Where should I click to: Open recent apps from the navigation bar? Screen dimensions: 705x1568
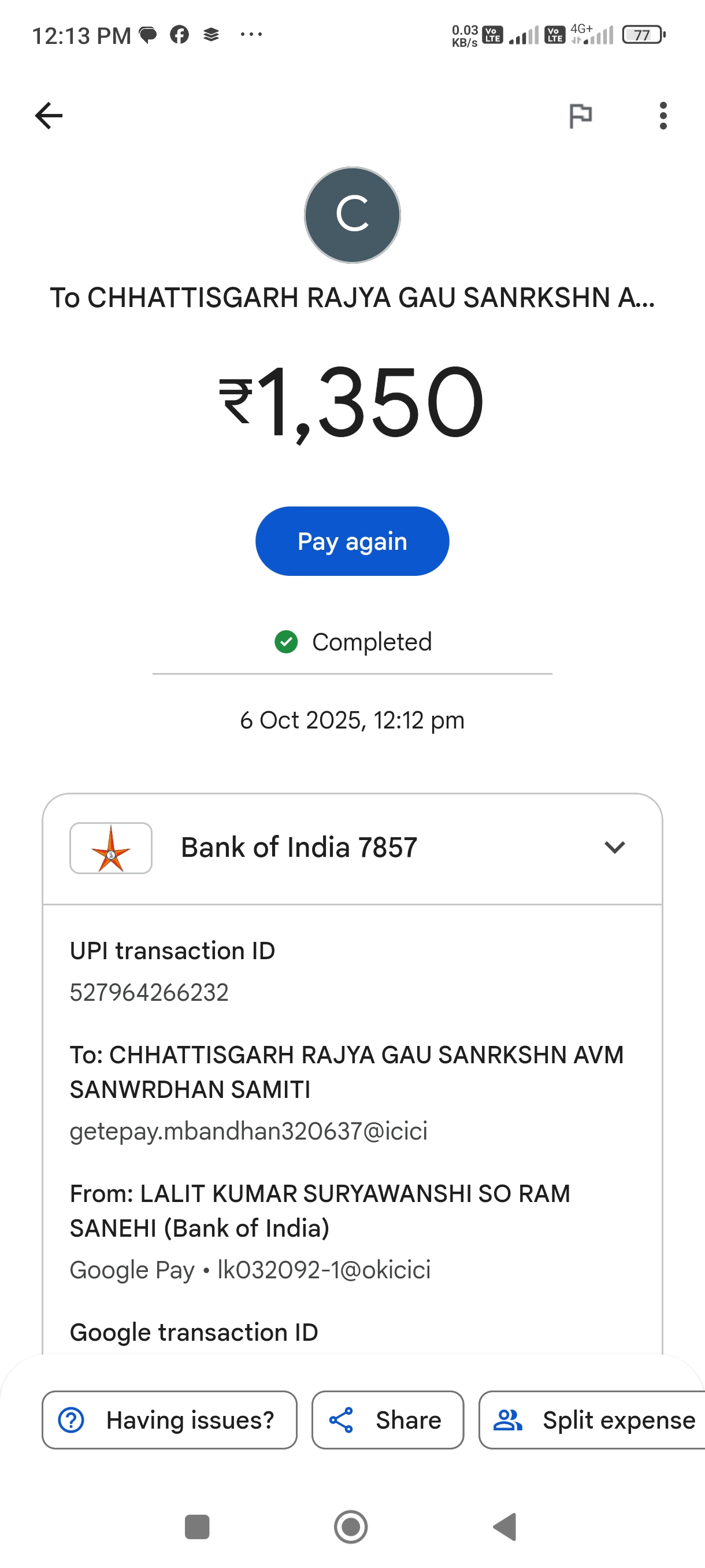point(197,1526)
